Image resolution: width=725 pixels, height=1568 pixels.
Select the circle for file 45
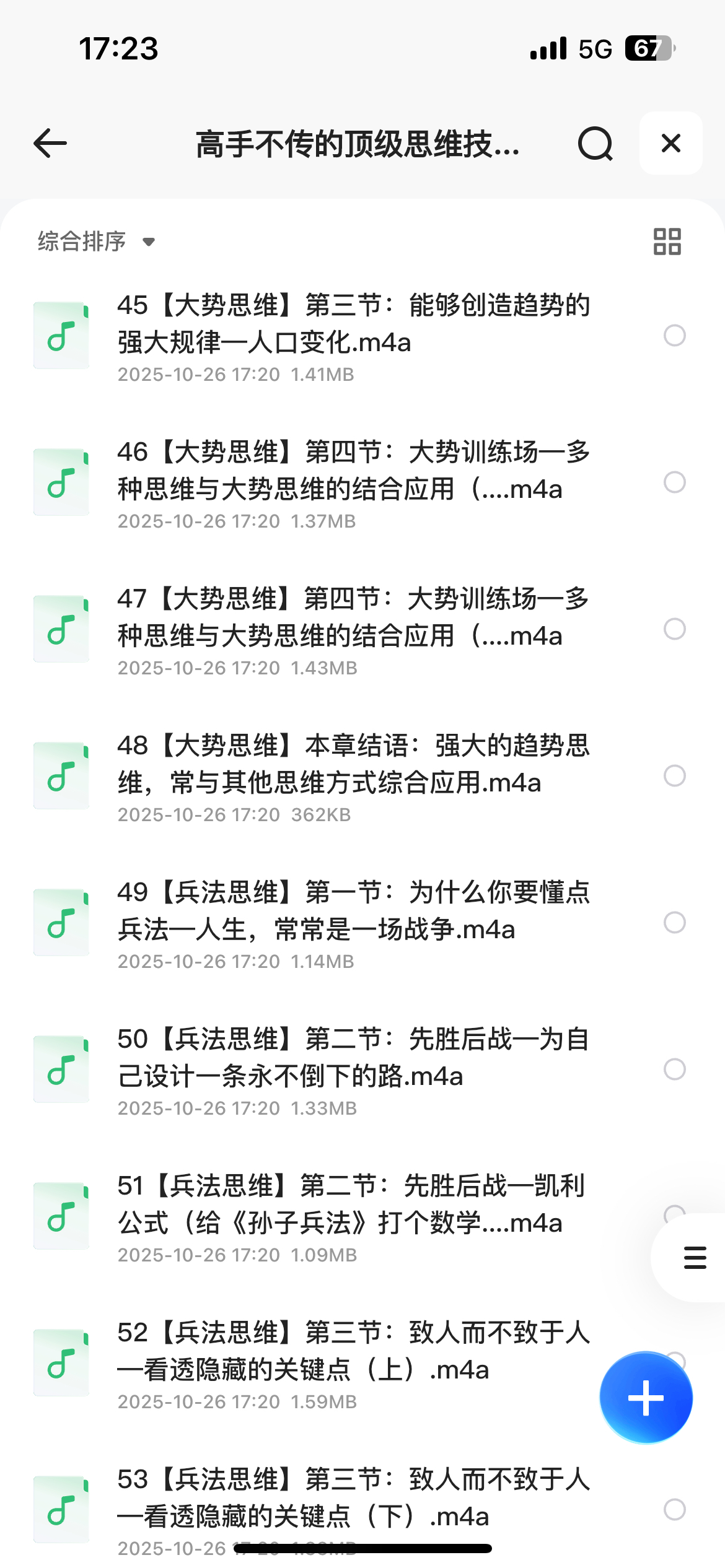pyautogui.click(x=675, y=336)
